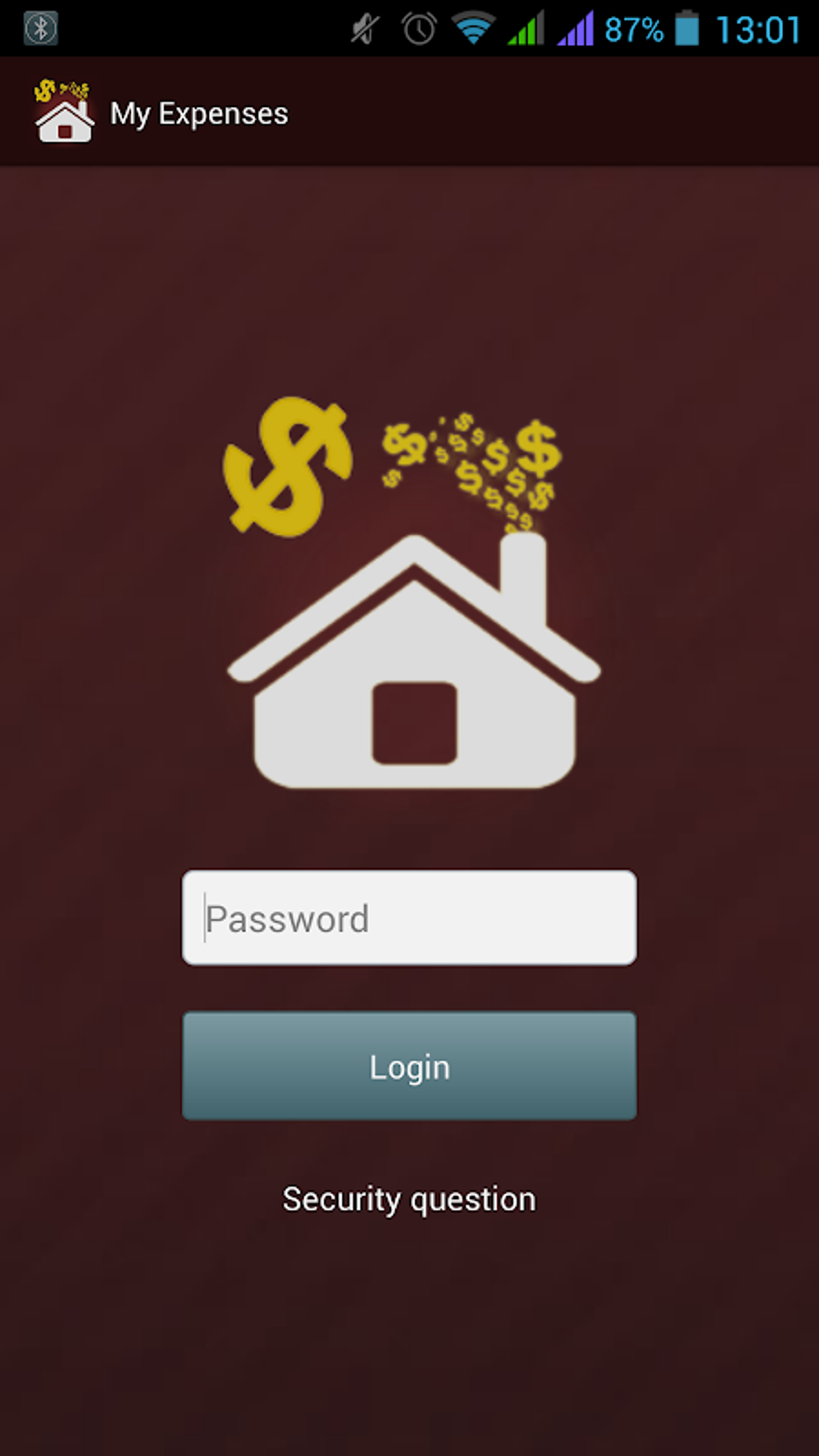Open the Security question link
The image size is (819, 1456).
pyautogui.click(x=409, y=1199)
